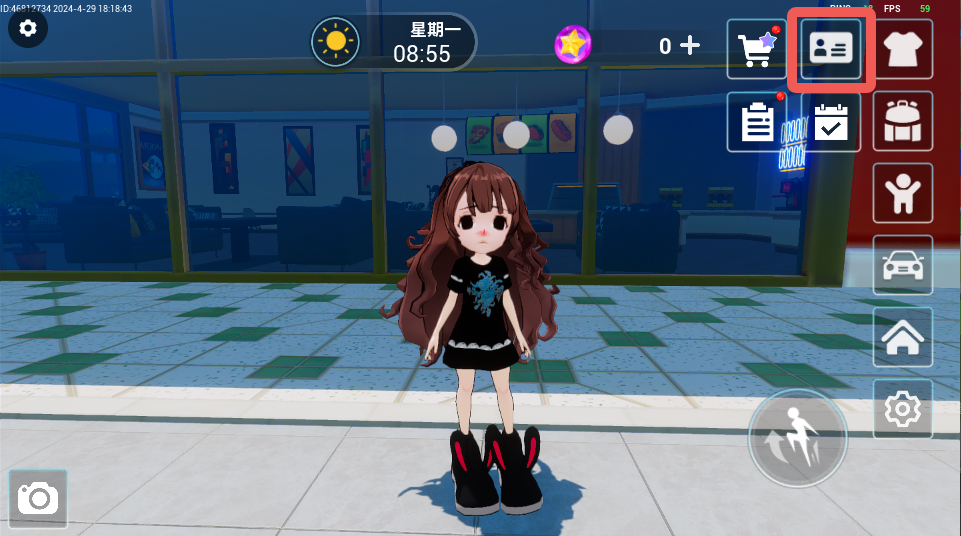961x536 pixels.
Task: Open the backpack inventory
Action: 903,122
